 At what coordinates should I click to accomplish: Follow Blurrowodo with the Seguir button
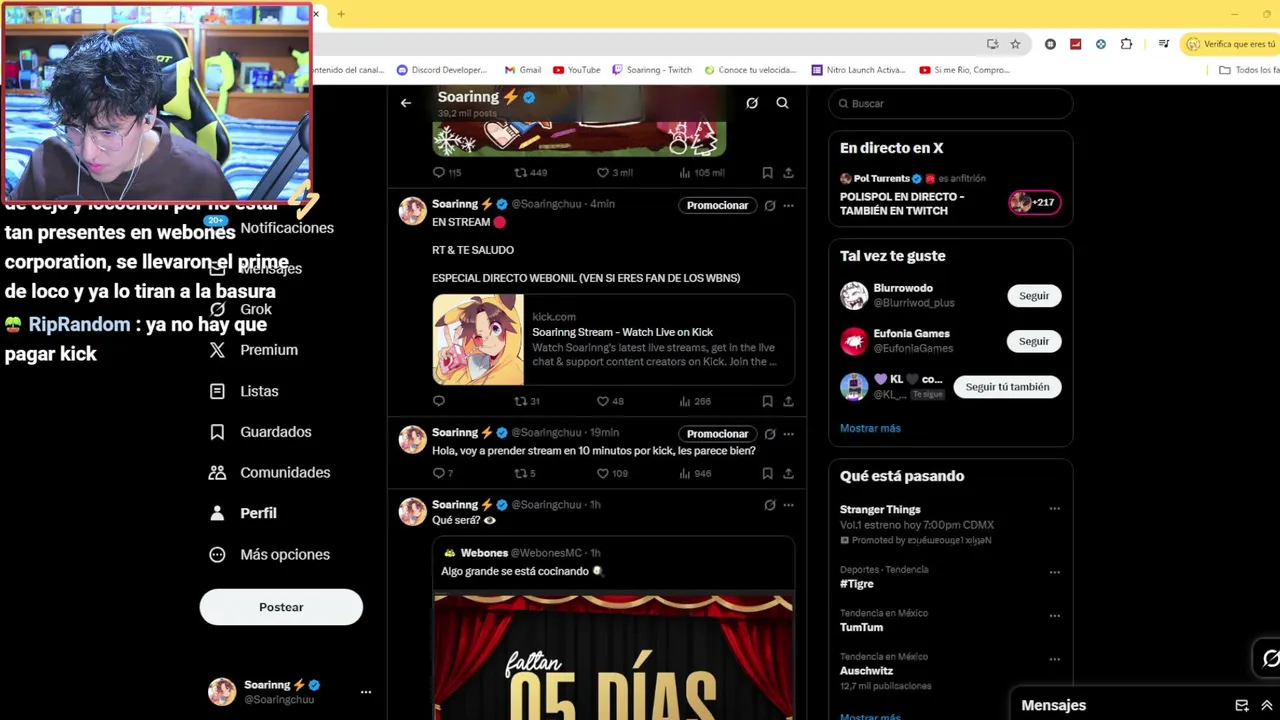pyautogui.click(x=1033, y=296)
